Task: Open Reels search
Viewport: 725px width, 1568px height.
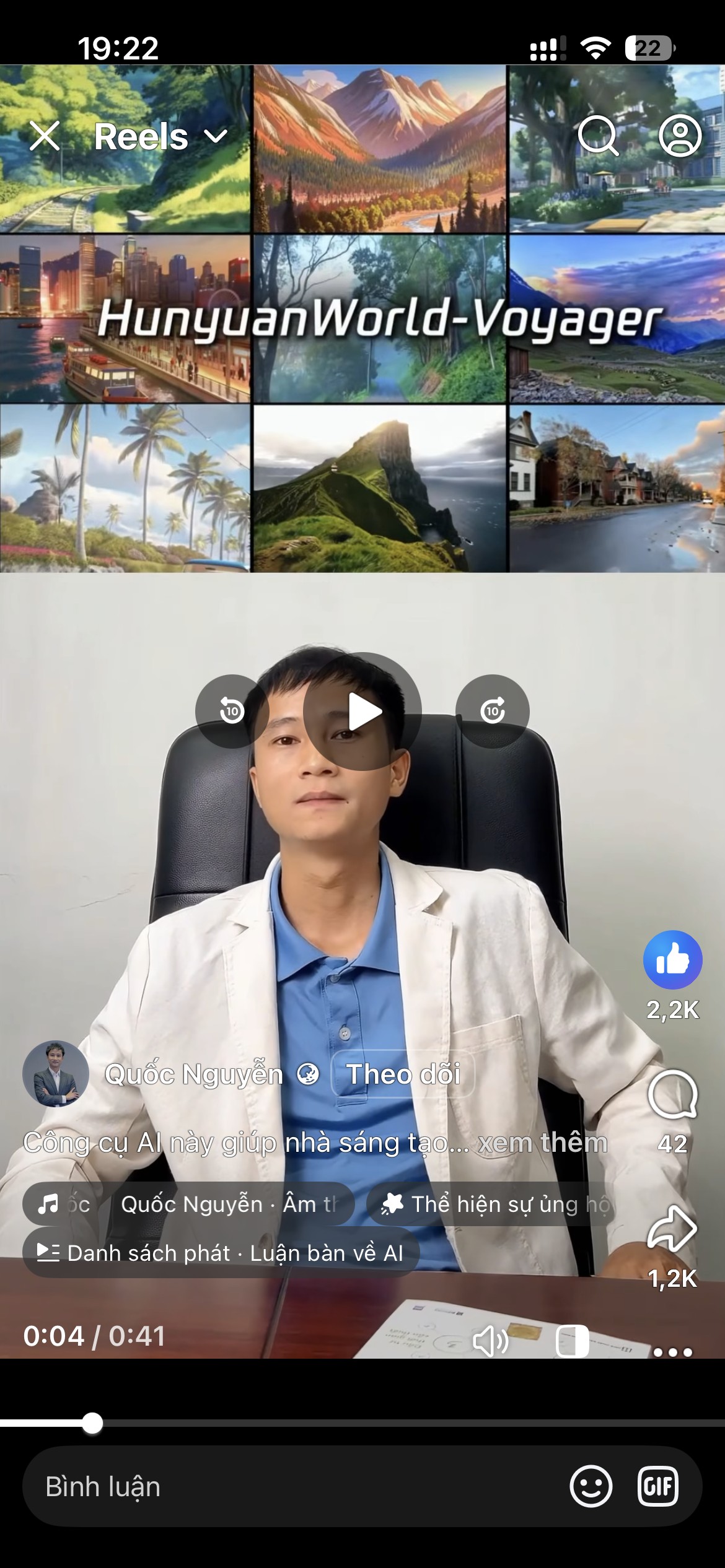Action: tap(598, 136)
